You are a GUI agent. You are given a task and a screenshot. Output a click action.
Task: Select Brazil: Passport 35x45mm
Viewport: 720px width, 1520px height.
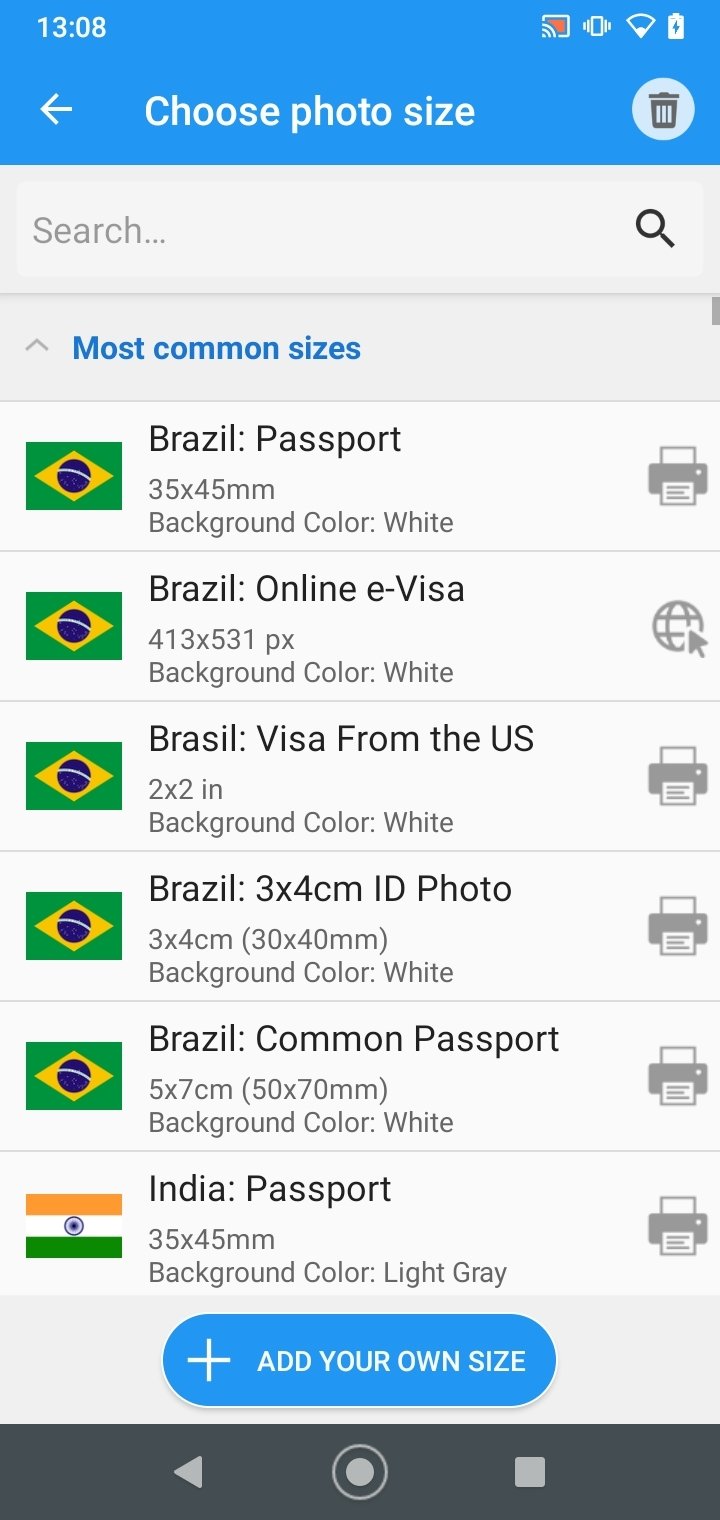tap(360, 476)
